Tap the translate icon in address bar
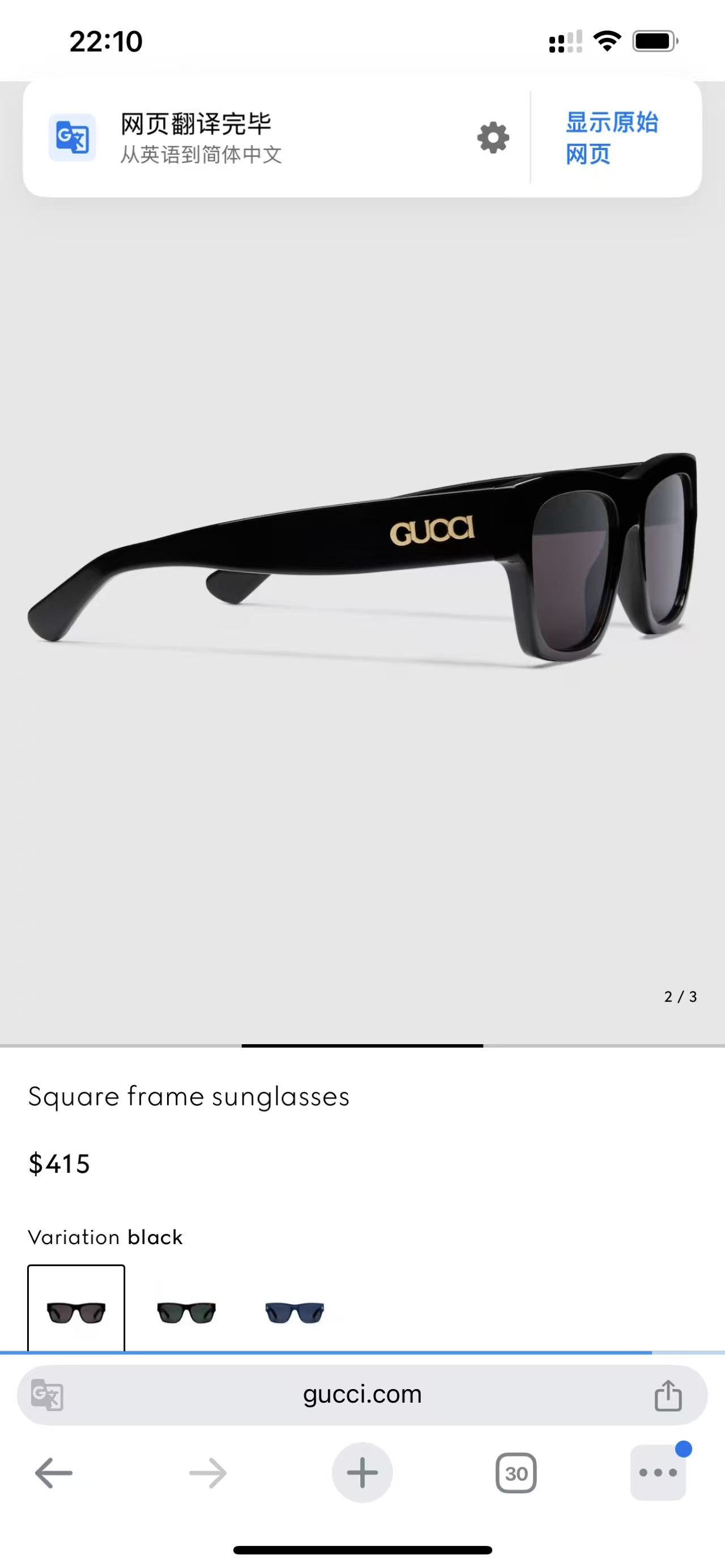Screen dimensions: 725x1568 (47, 1394)
